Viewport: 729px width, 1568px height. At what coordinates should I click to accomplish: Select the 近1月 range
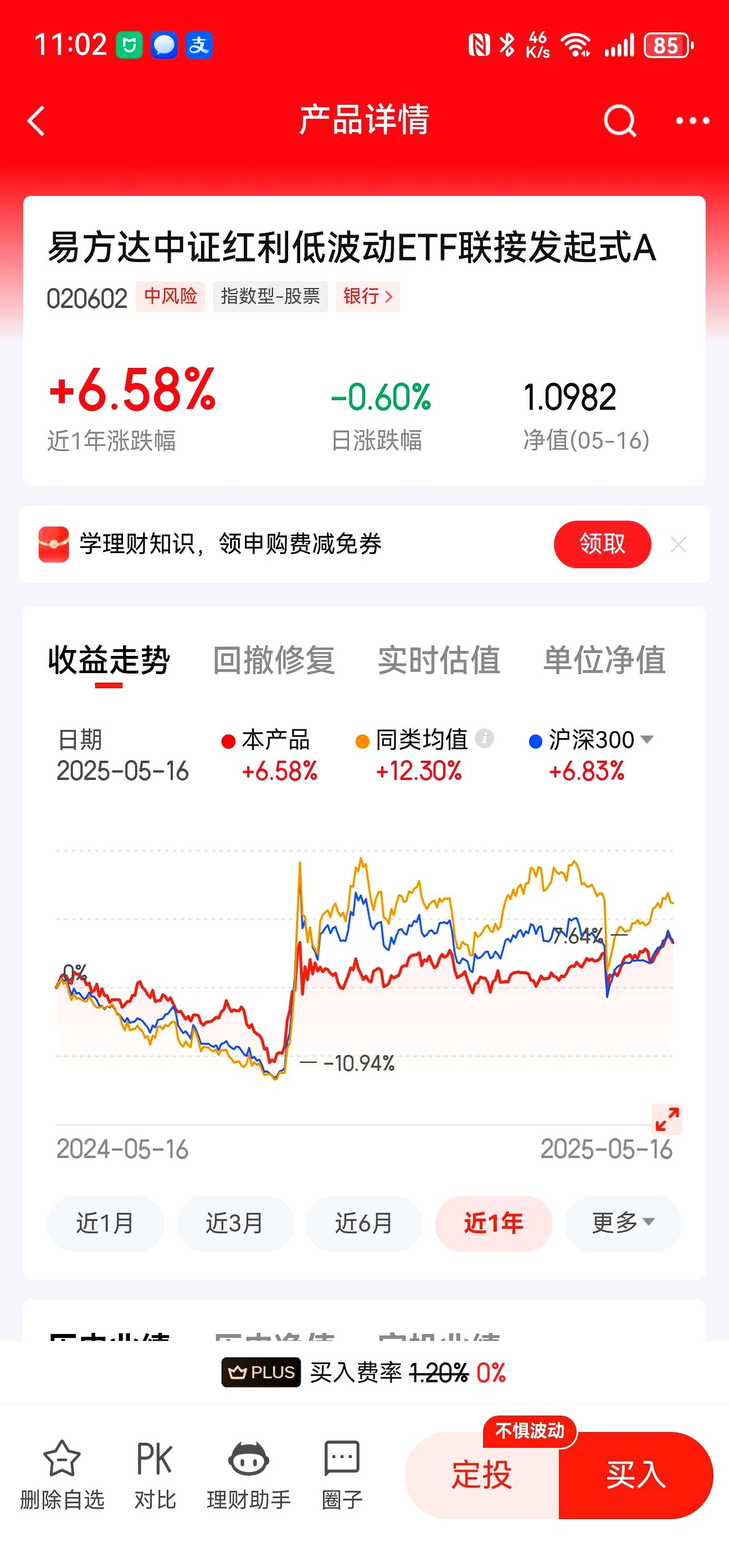[105, 1224]
